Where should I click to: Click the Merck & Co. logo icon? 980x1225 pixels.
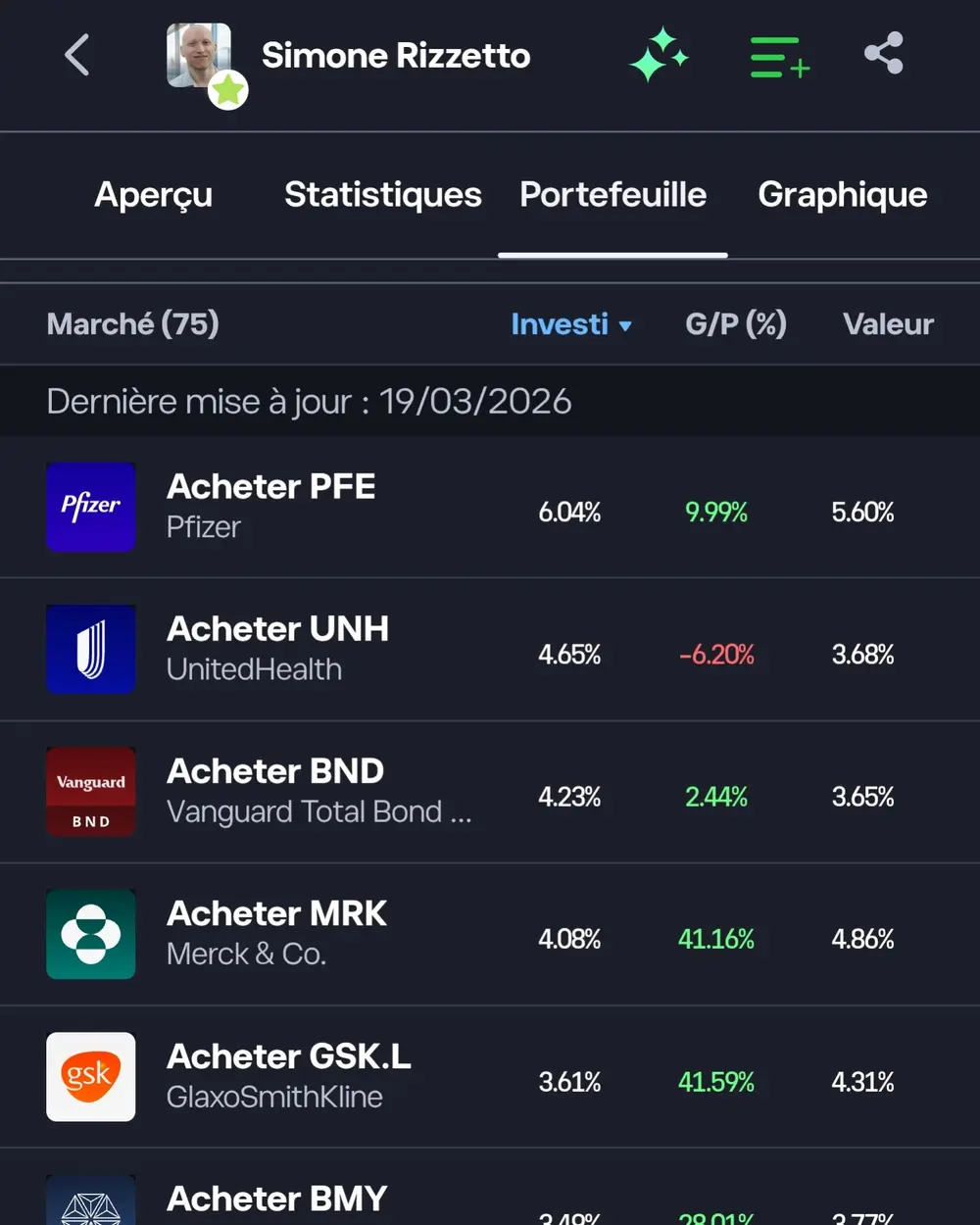pyautogui.click(x=90, y=934)
